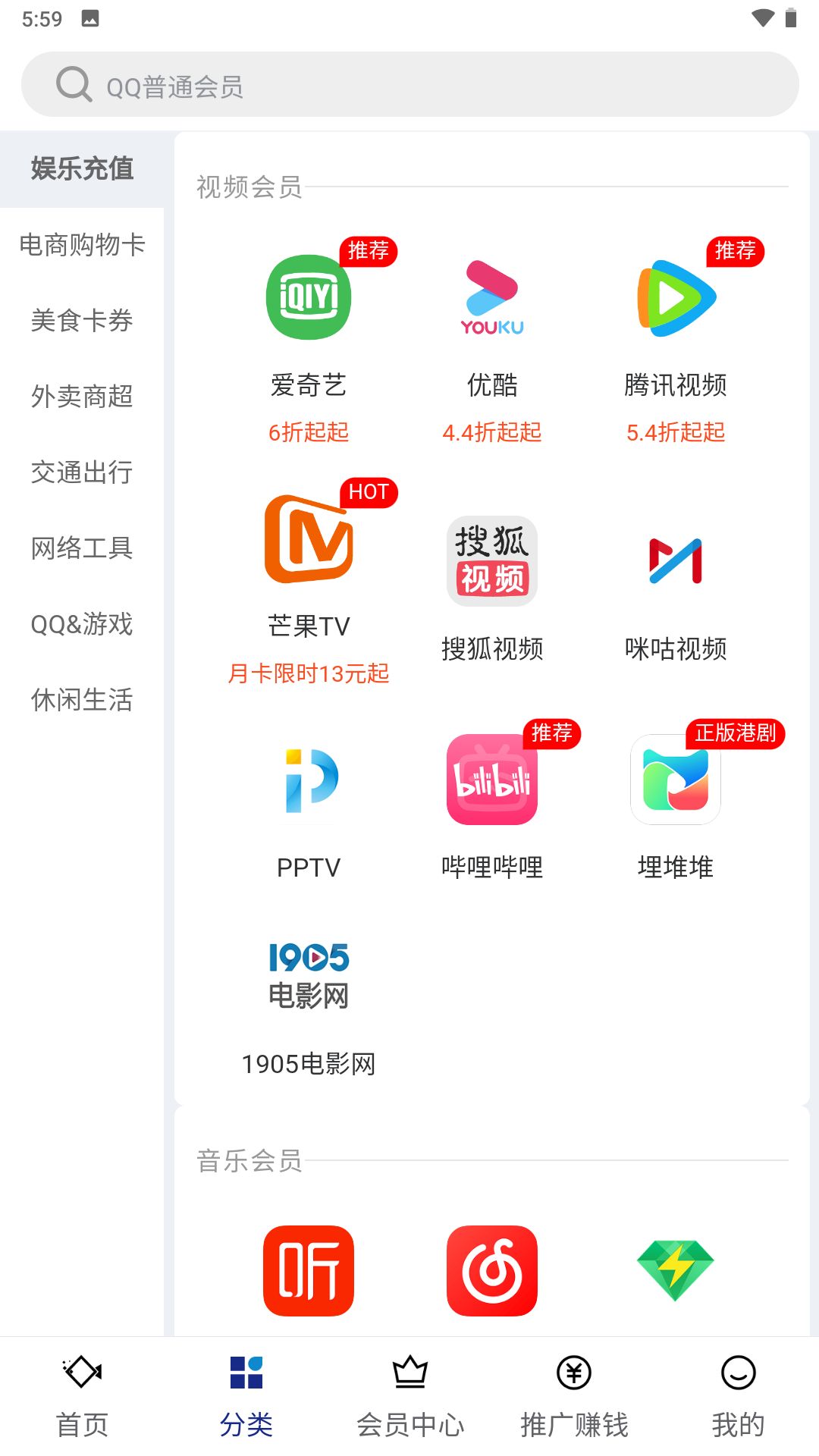
Task: Open 我的 profile tab
Action: pos(738,1395)
